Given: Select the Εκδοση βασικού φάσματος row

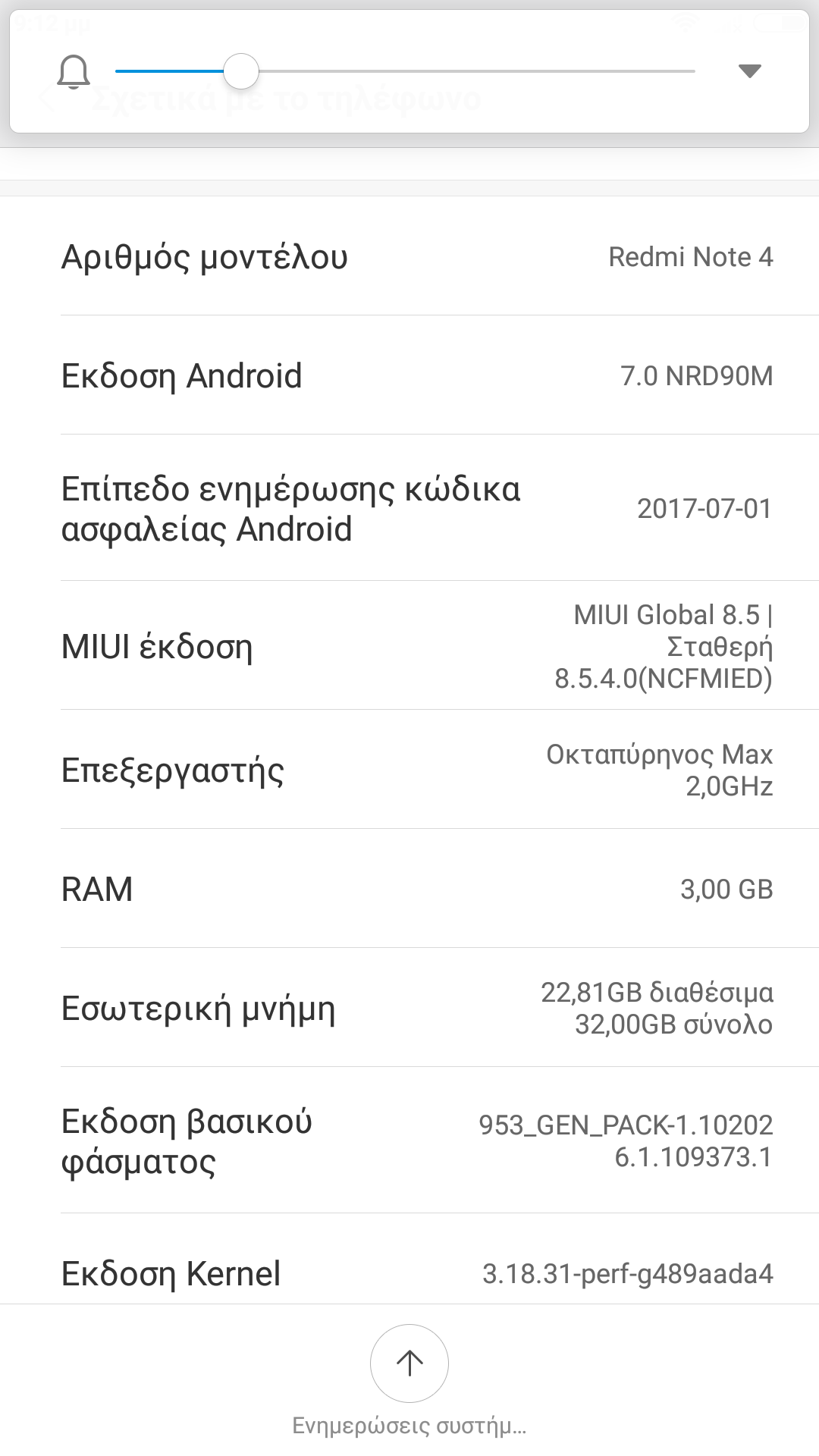Looking at the screenshot, I should click(x=409, y=1141).
